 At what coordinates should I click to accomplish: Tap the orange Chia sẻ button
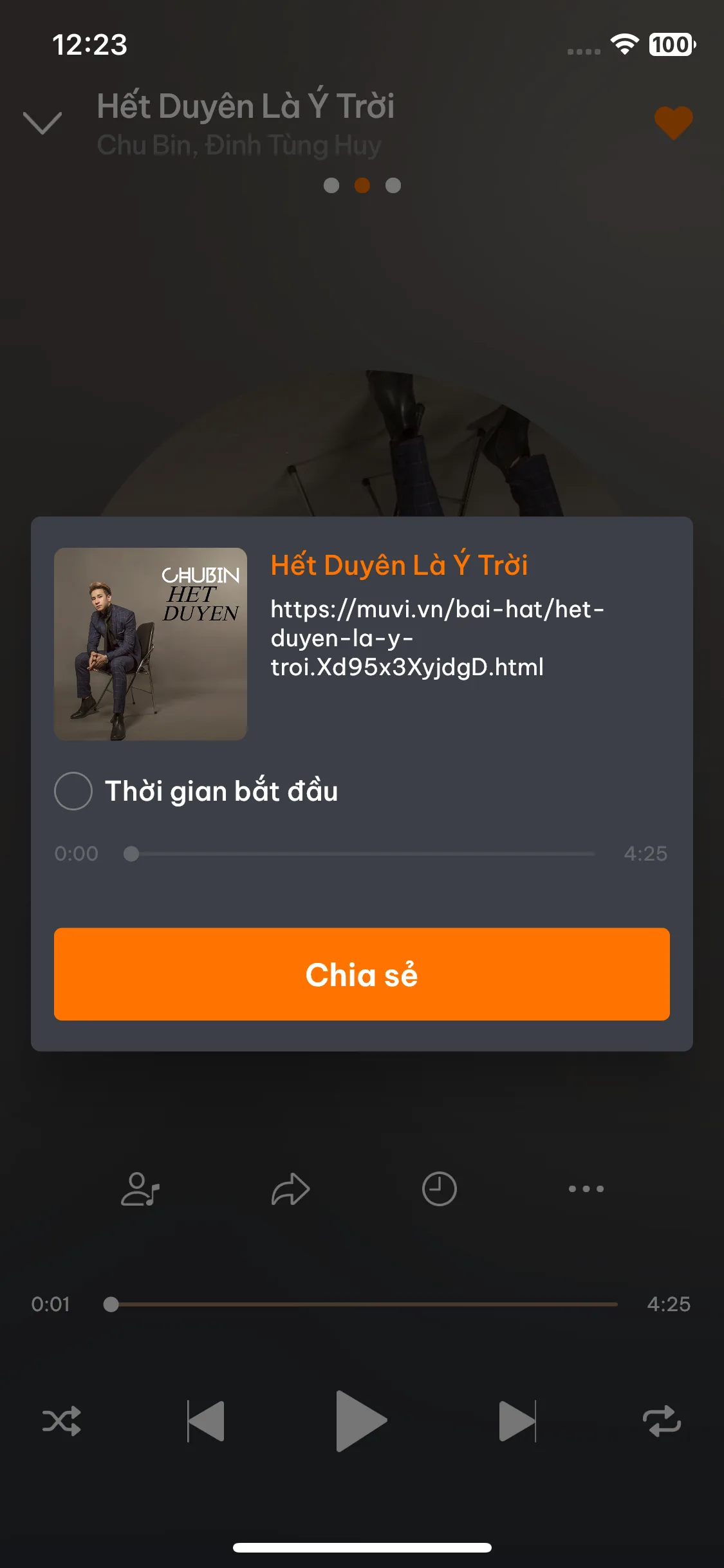(362, 974)
